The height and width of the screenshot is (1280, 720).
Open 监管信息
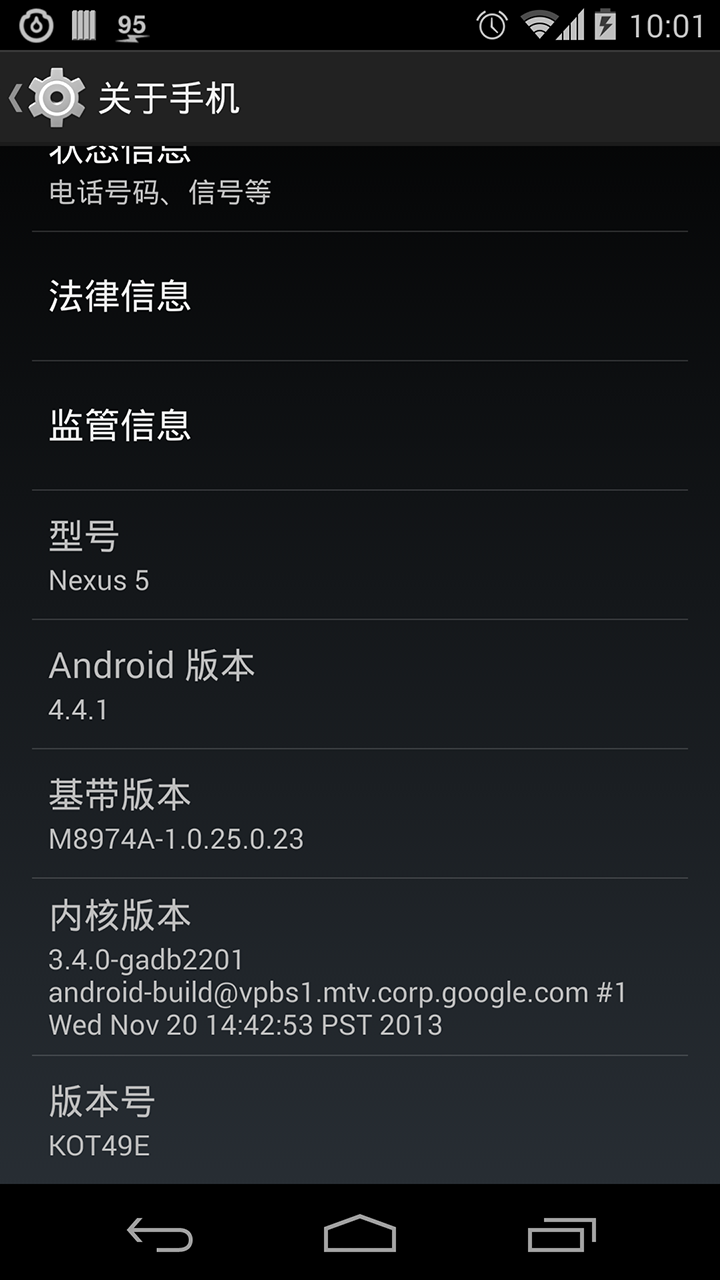click(360, 426)
